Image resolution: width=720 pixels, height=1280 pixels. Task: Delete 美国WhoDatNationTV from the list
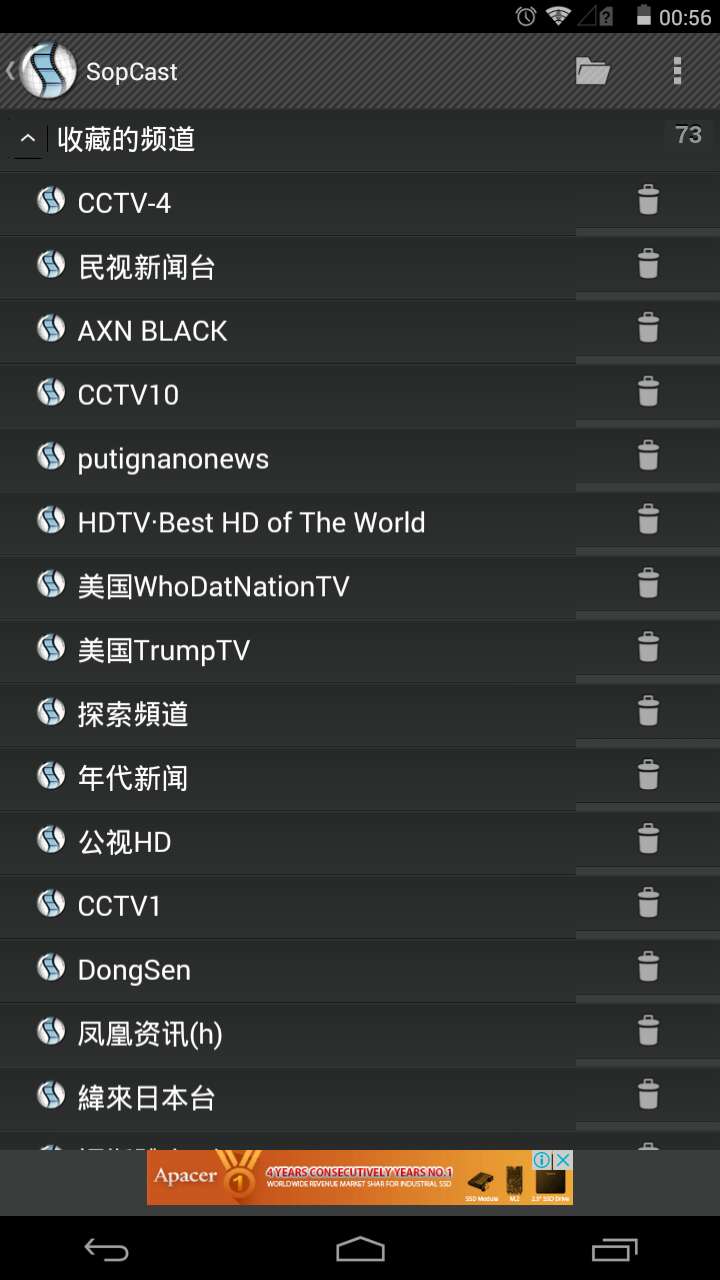pyautogui.click(x=648, y=584)
